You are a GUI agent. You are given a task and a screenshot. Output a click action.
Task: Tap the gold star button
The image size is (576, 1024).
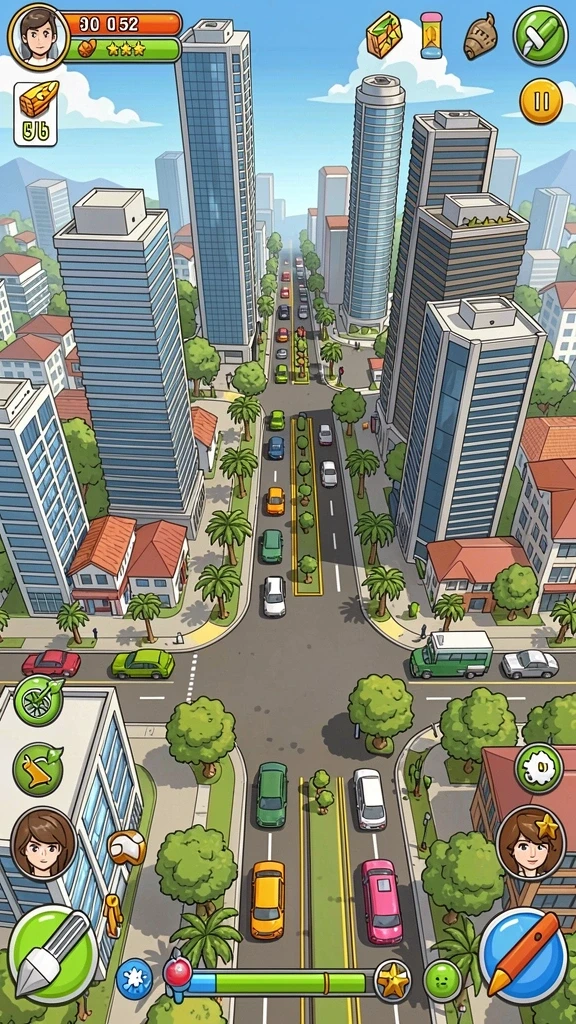click(x=393, y=980)
